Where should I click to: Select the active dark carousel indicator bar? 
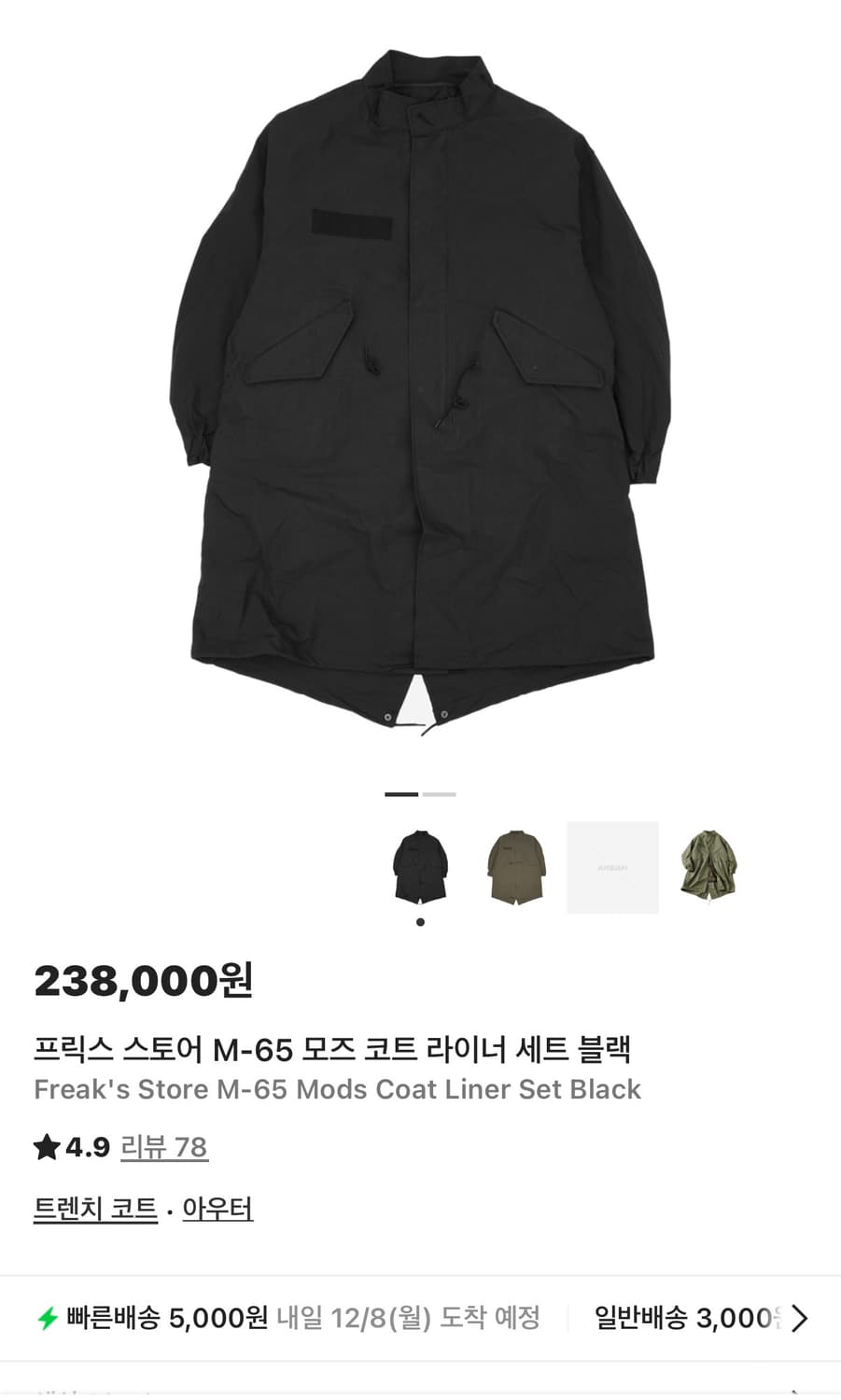402,794
